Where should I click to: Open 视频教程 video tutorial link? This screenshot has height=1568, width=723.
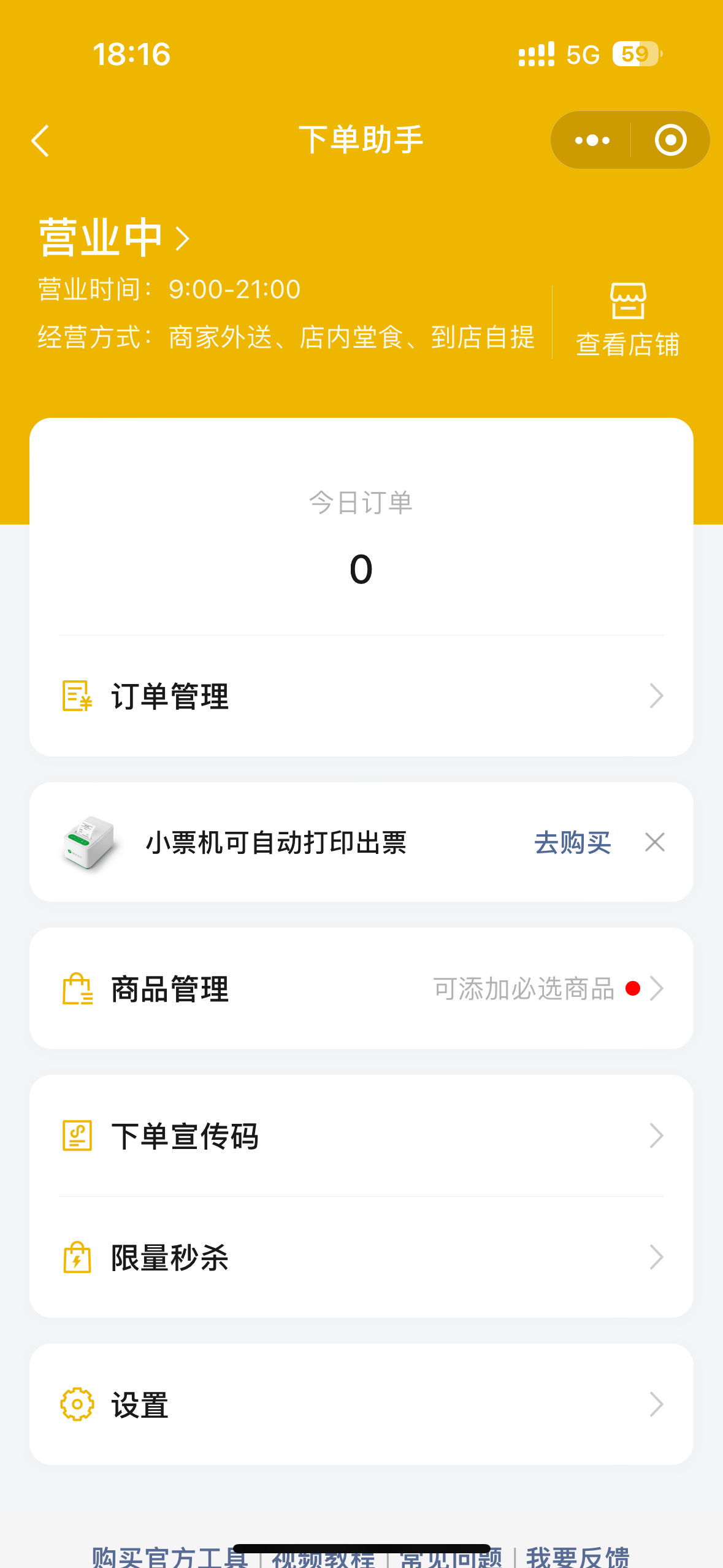click(323, 1558)
